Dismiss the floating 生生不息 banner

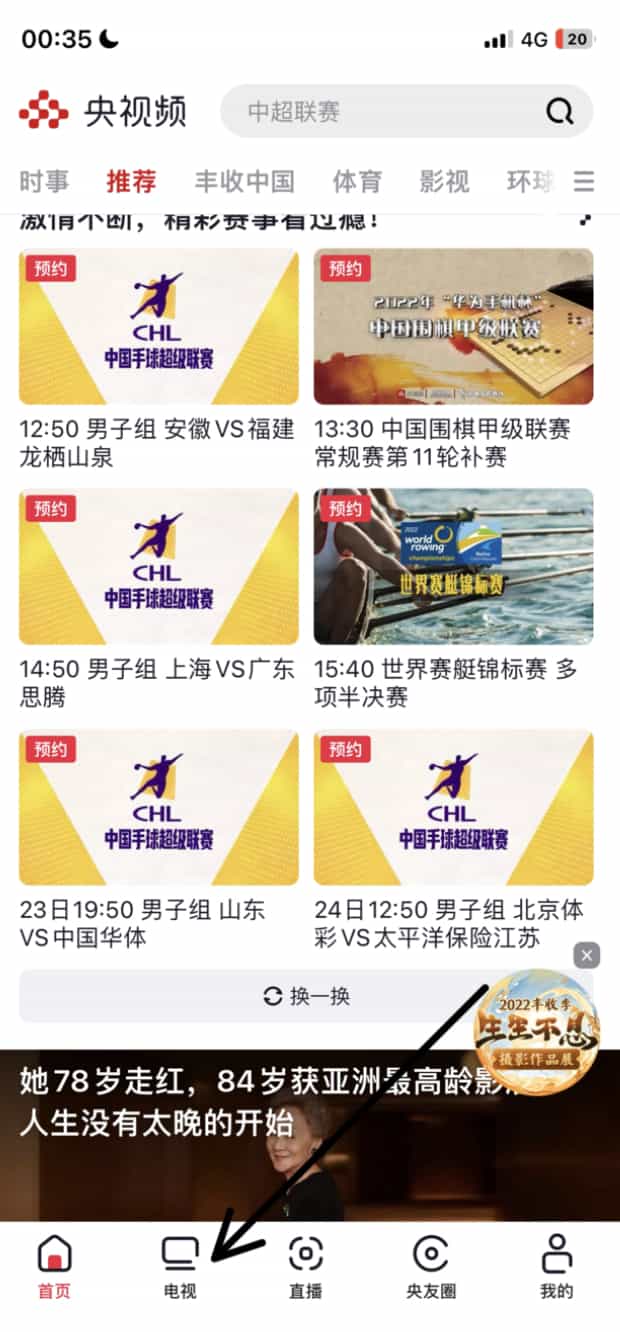click(x=587, y=956)
